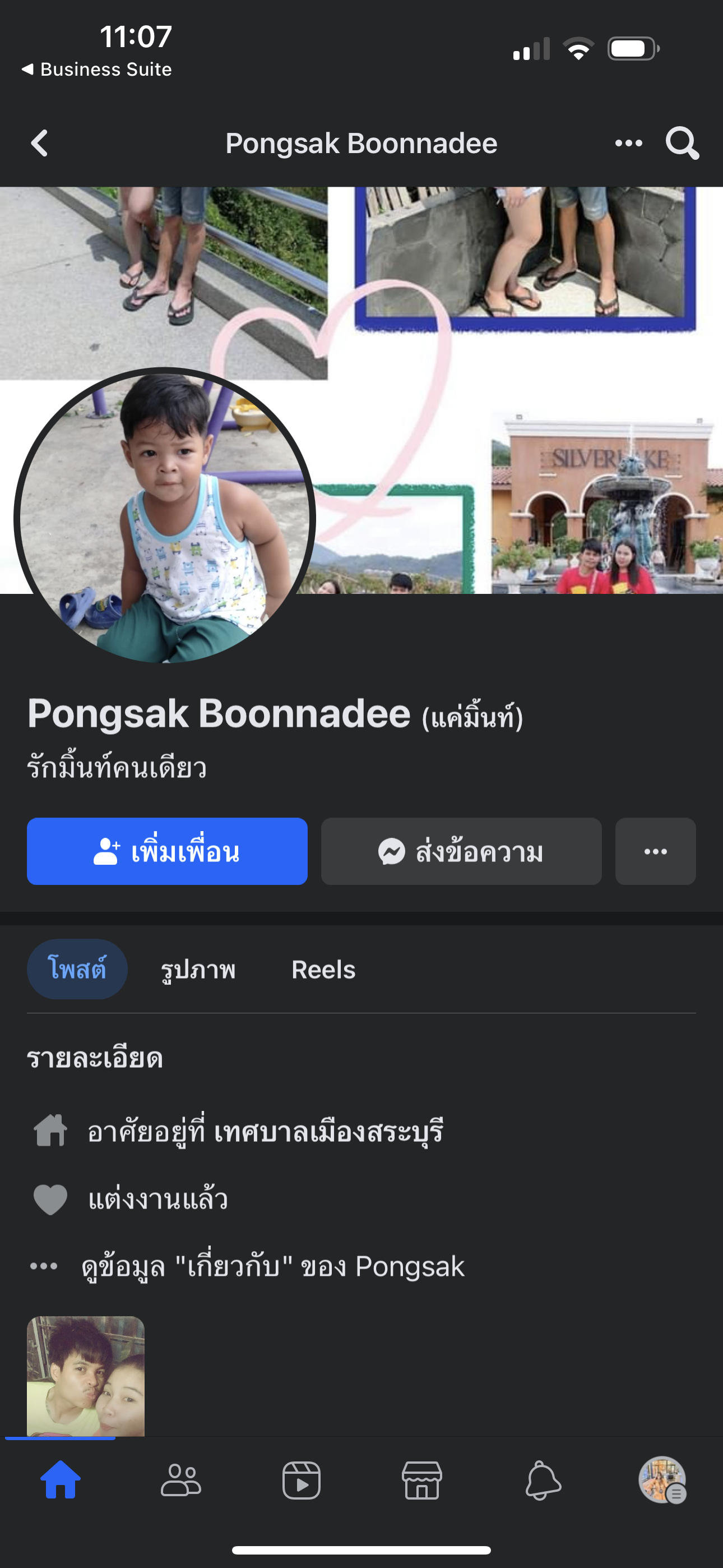This screenshot has width=723, height=1568.
Task: Open the Friends tab in bottom bar
Action: [x=180, y=1480]
